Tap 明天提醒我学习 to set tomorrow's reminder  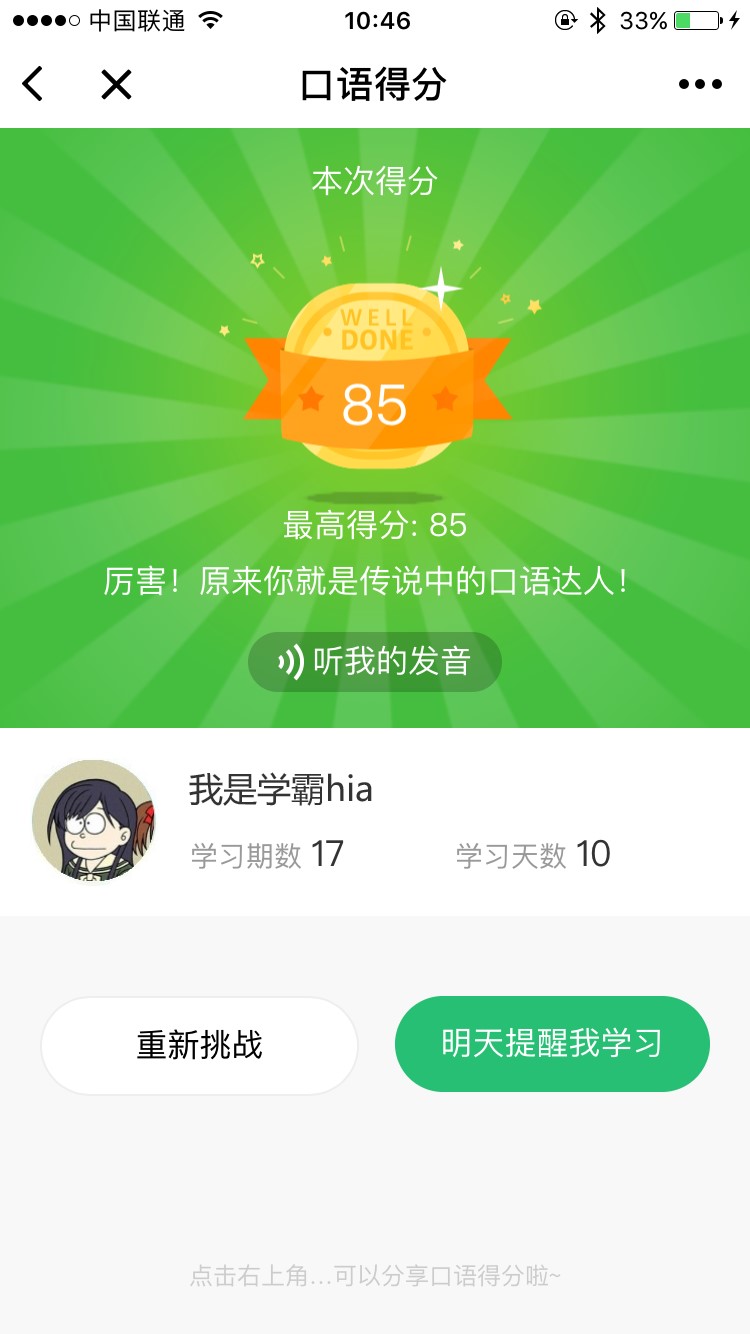click(552, 1044)
